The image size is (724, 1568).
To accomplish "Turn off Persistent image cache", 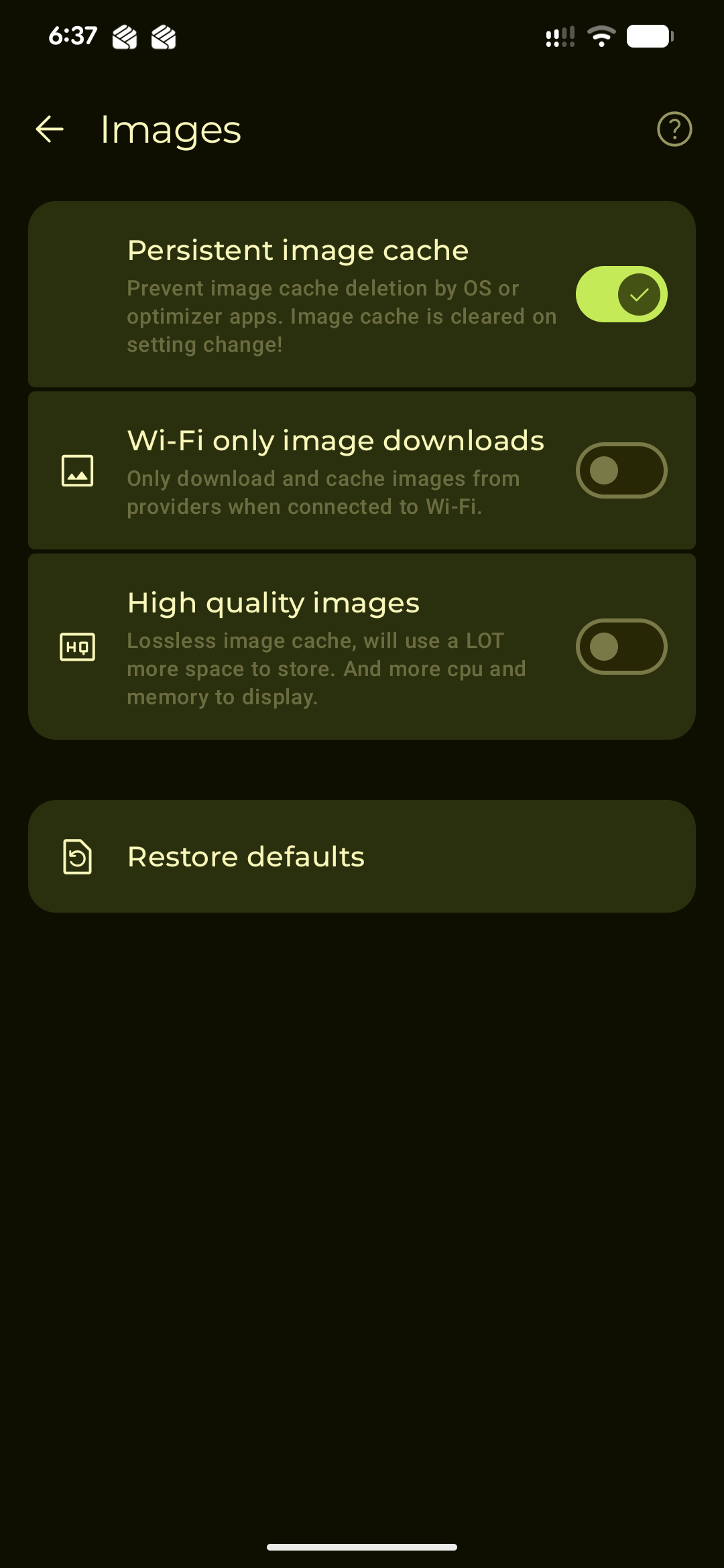I will tap(621, 294).
